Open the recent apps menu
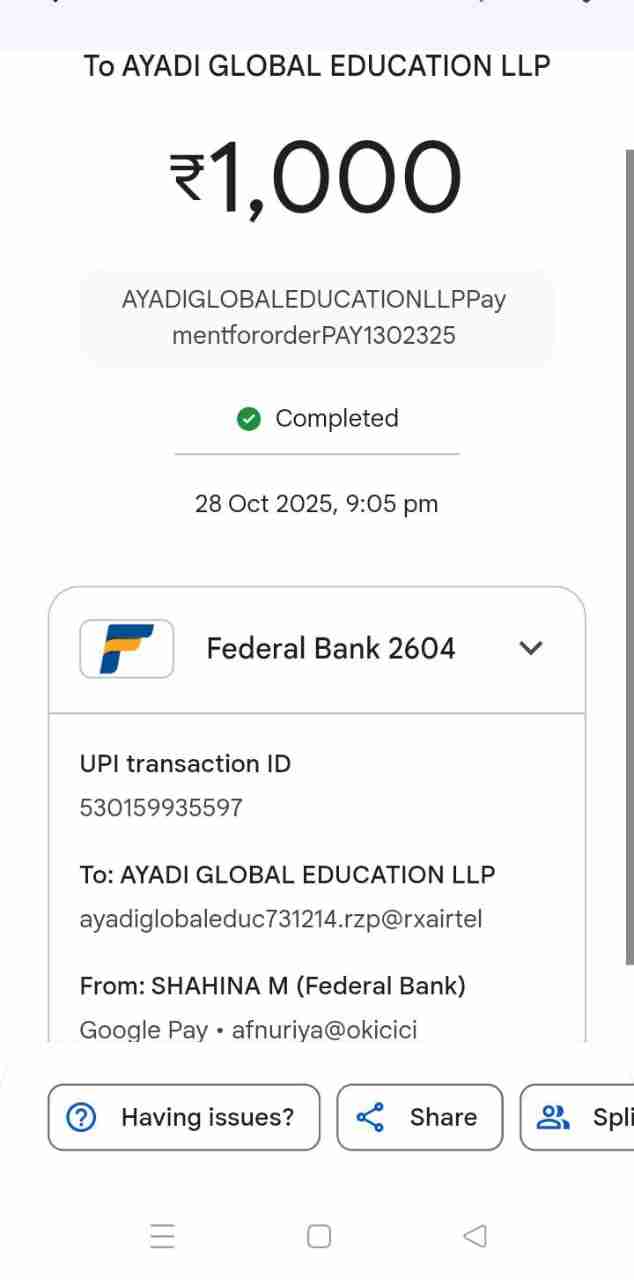 (x=162, y=1236)
